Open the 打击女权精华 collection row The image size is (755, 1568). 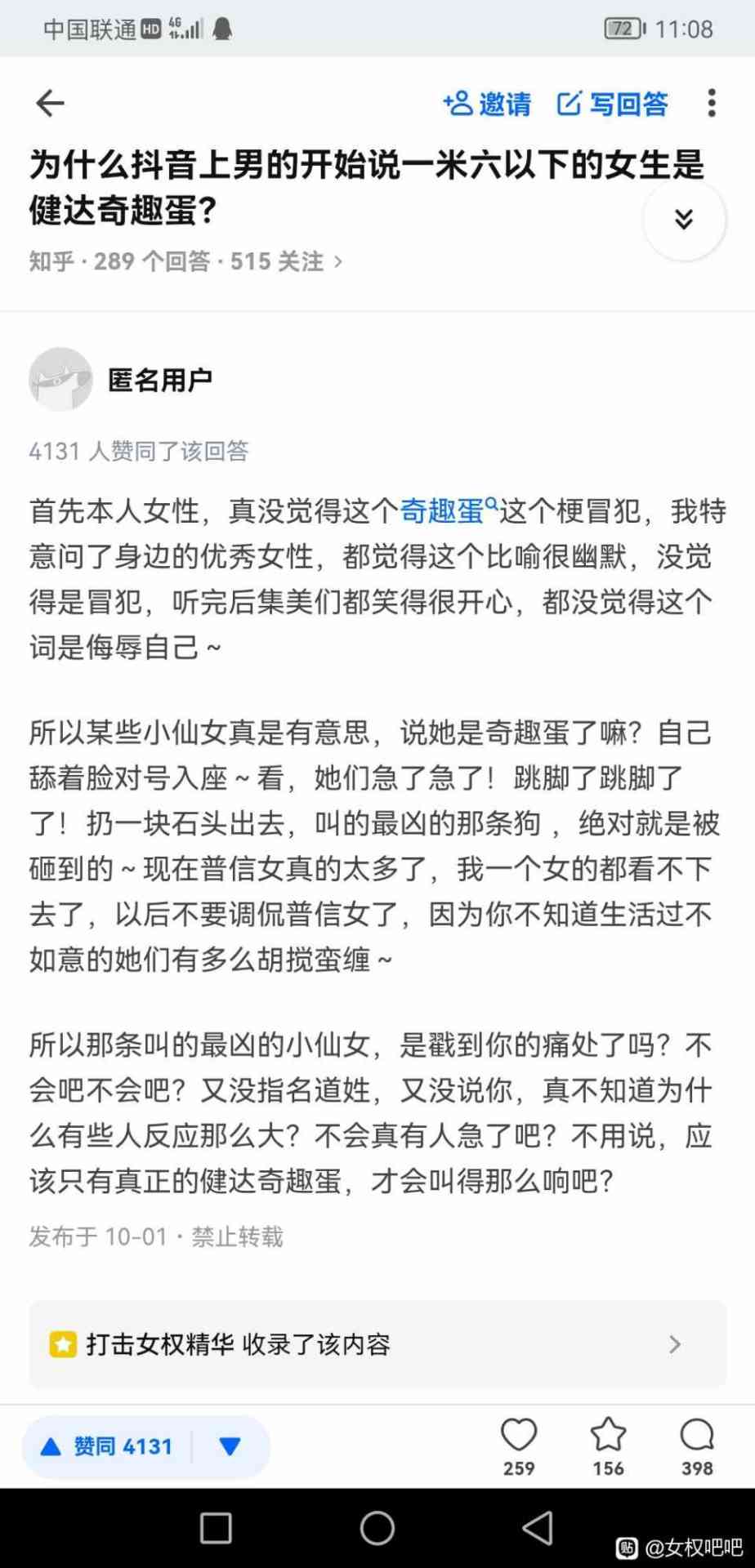click(x=377, y=1344)
